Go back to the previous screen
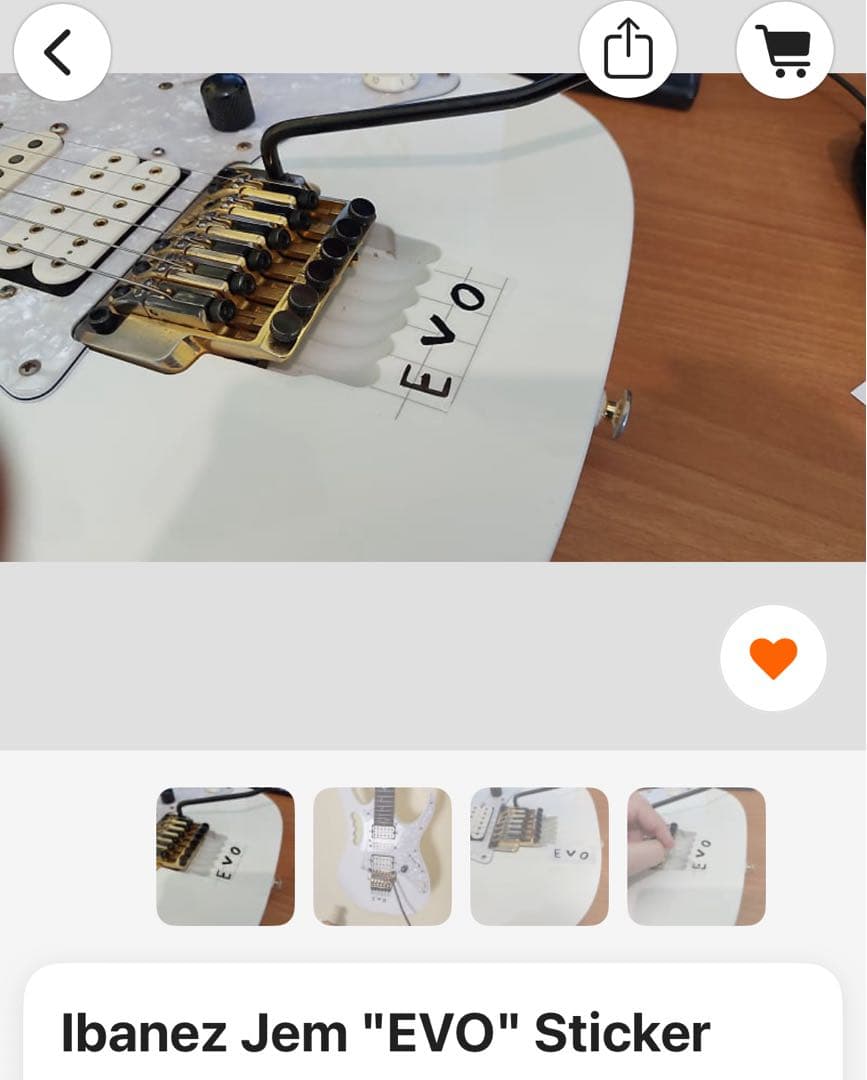Image resolution: width=867 pixels, height=1080 pixels. point(62,51)
